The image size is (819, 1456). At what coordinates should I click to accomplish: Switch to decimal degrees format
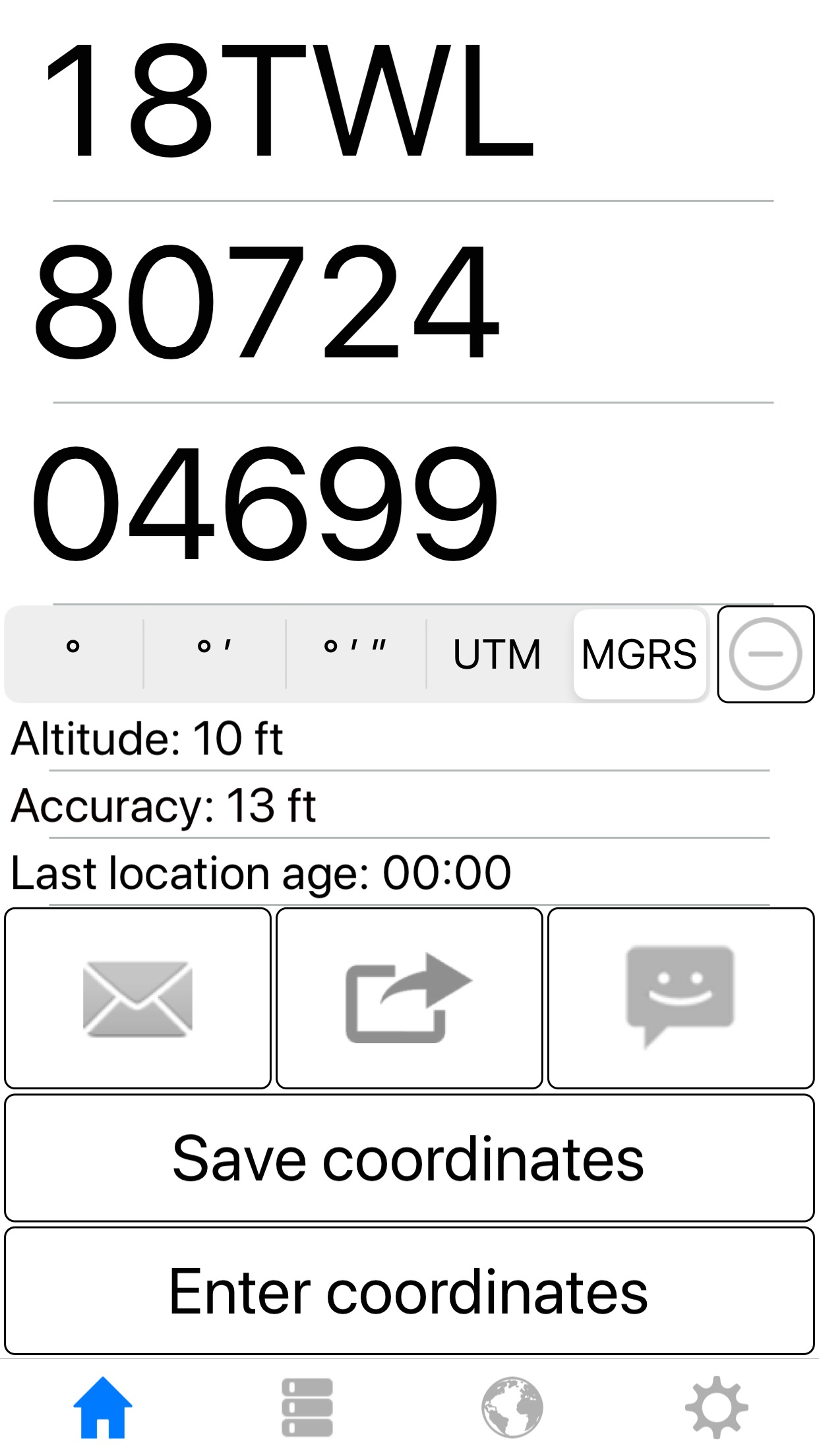coord(74,654)
